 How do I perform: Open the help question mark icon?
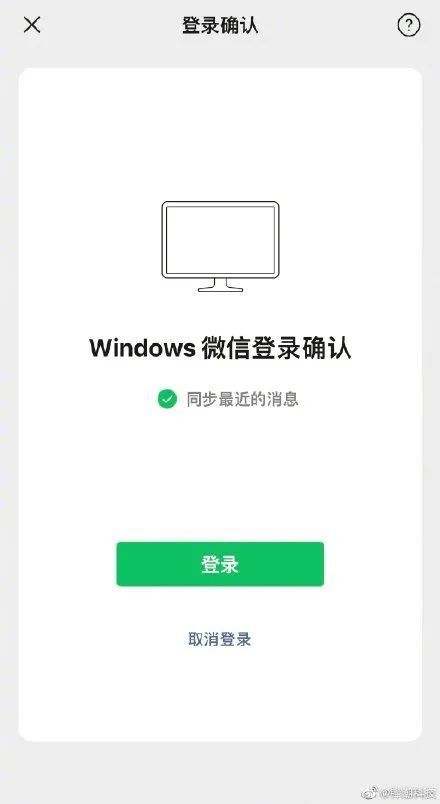pos(409,25)
